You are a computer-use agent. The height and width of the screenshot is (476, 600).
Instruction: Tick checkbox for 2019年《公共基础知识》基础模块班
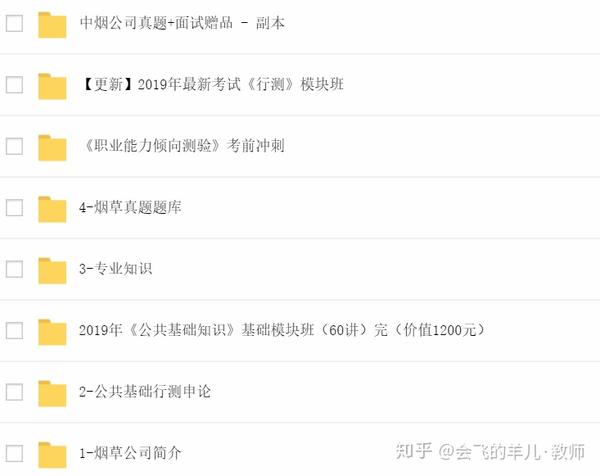click(14, 330)
